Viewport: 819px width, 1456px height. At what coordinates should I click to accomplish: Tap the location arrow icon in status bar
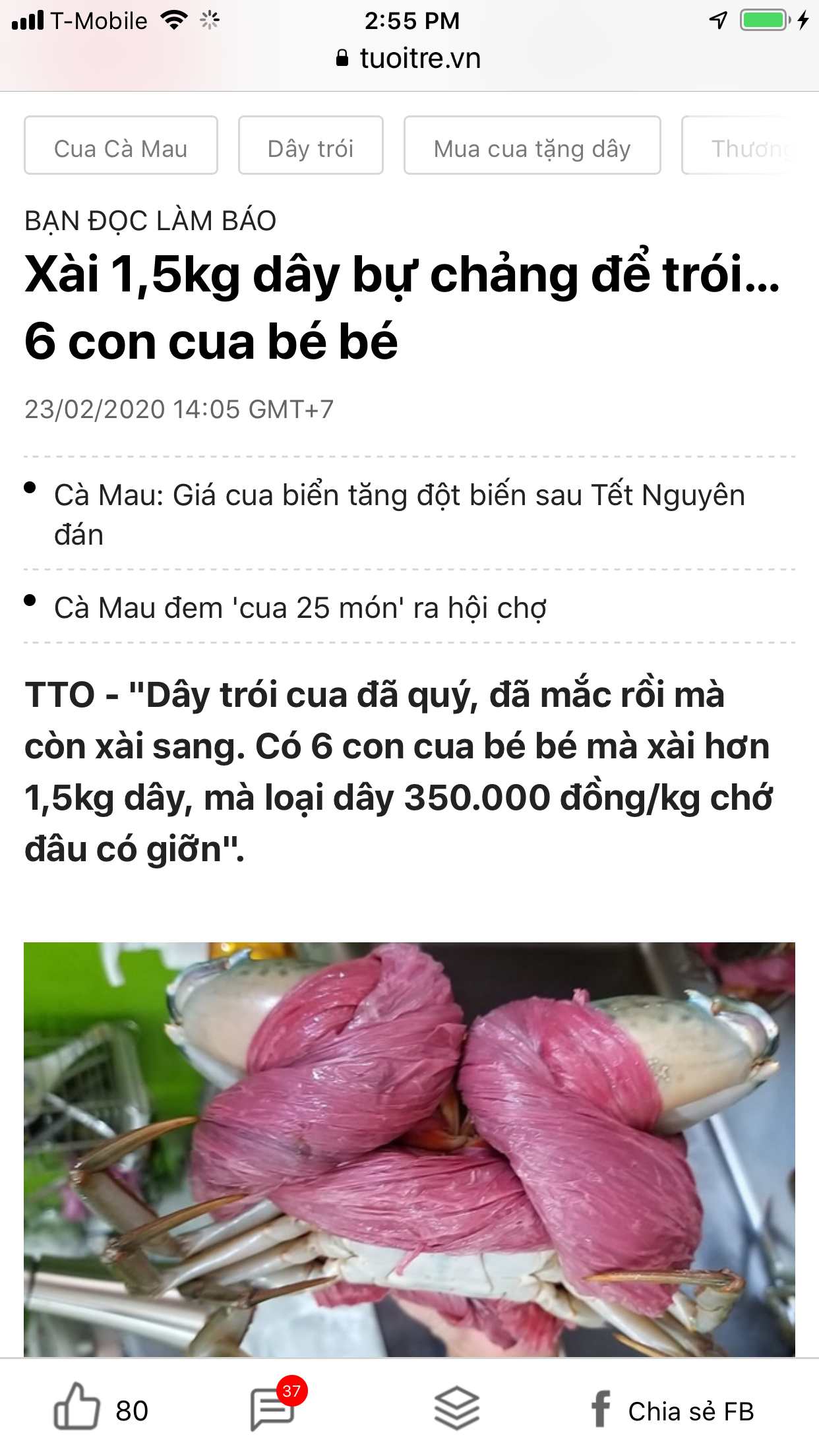click(x=714, y=20)
